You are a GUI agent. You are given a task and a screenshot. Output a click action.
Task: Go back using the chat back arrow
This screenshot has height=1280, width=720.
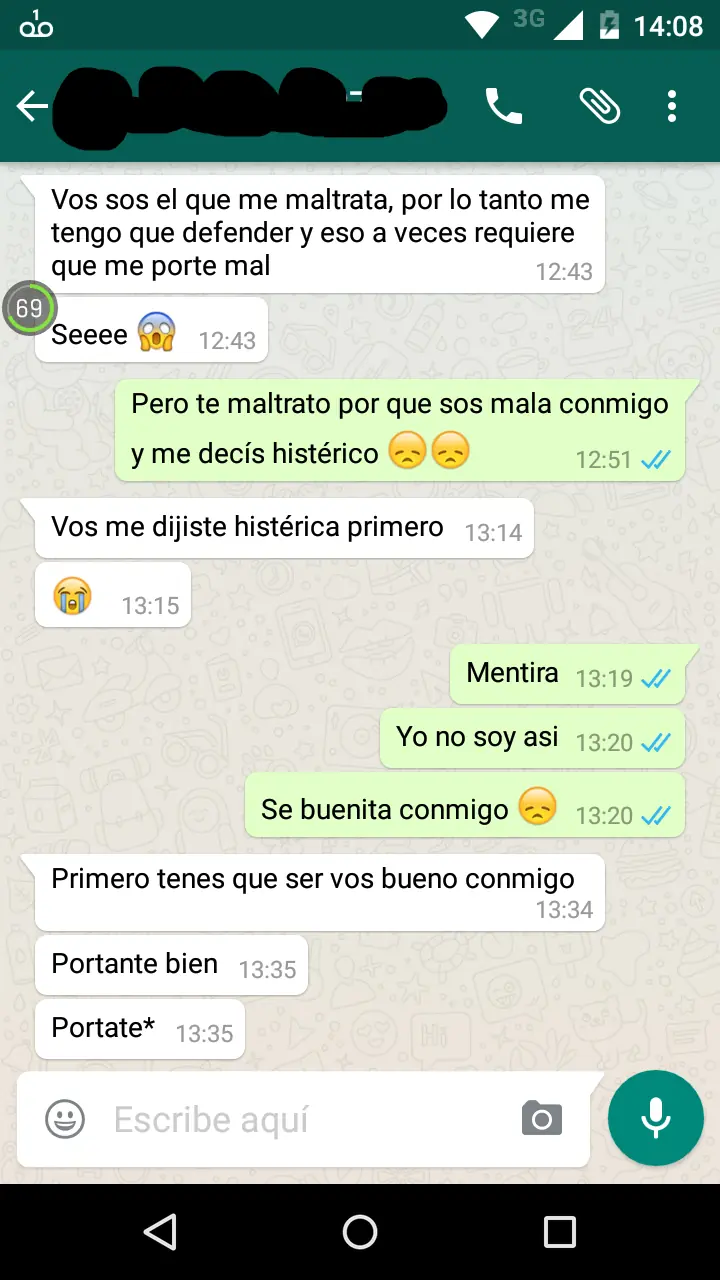32,106
